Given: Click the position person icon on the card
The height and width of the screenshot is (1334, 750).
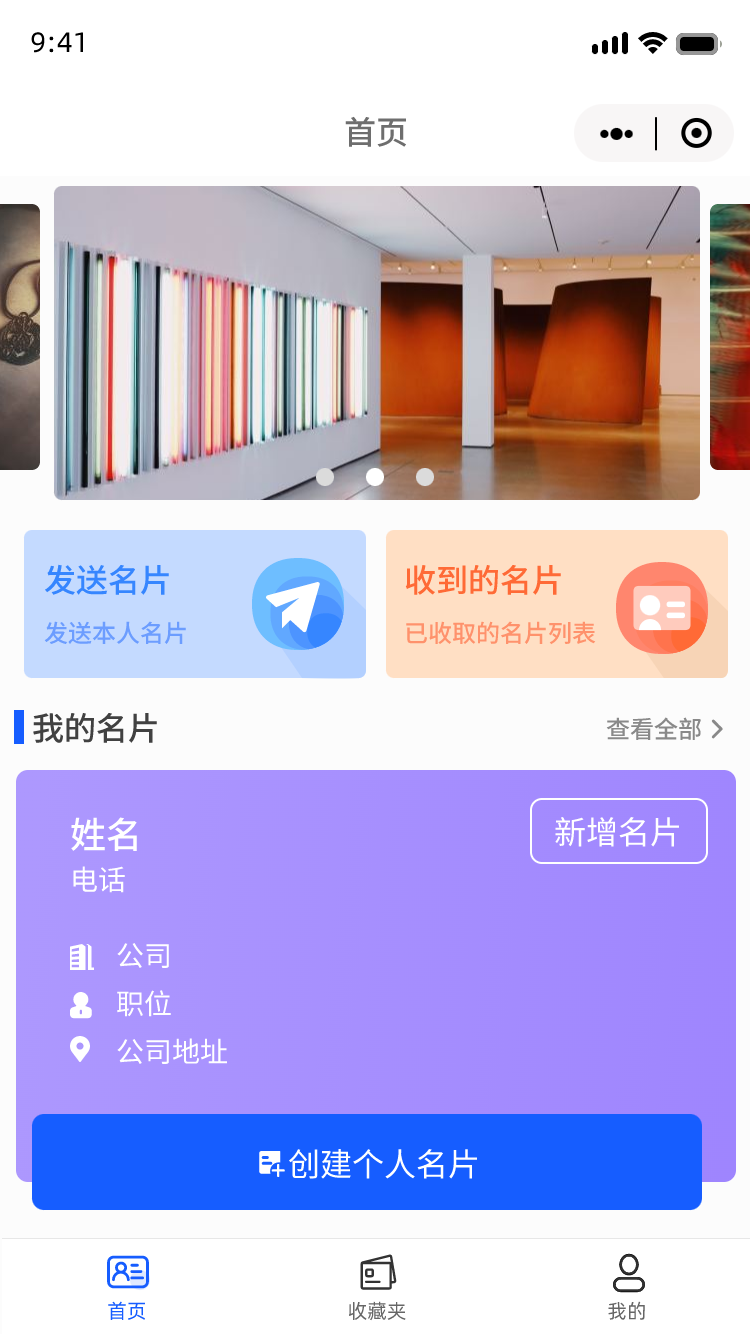Looking at the screenshot, I should pyautogui.click(x=81, y=1003).
